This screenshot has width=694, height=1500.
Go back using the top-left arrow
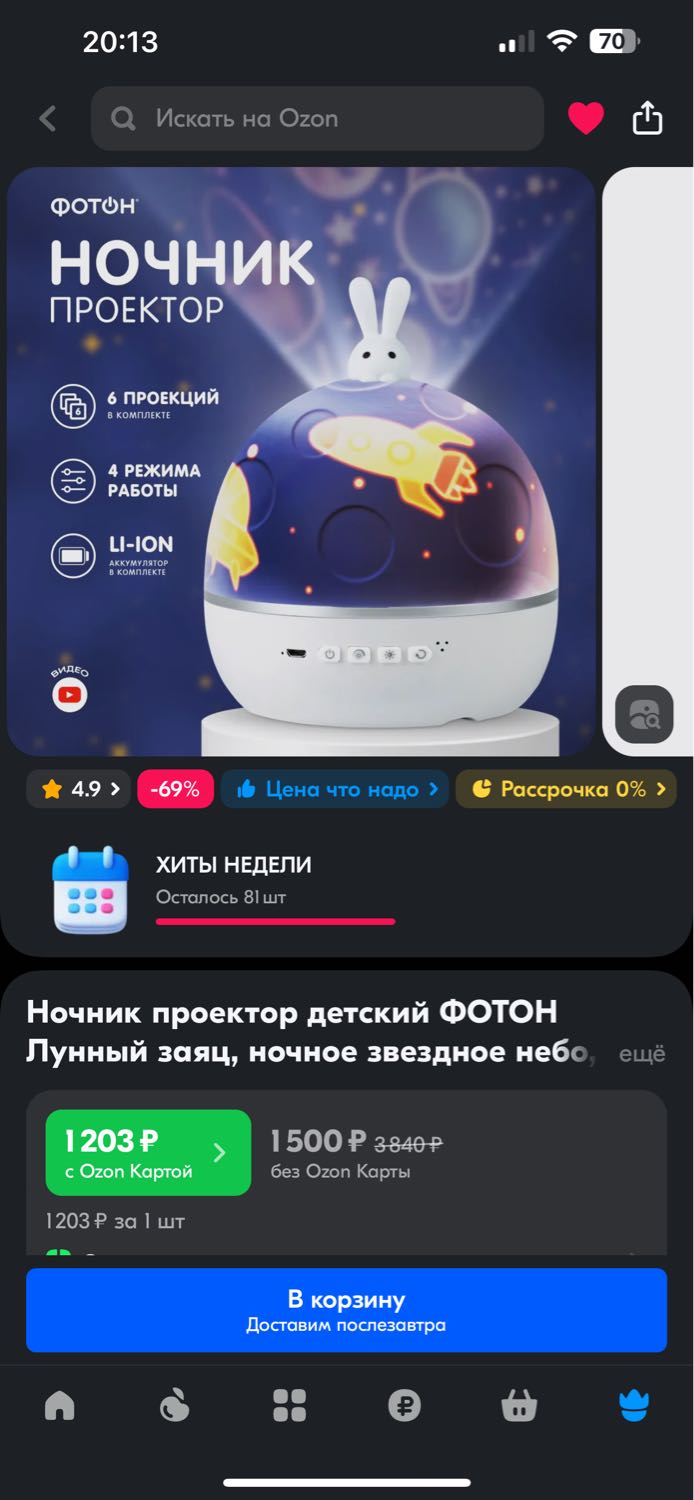pos(47,119)
